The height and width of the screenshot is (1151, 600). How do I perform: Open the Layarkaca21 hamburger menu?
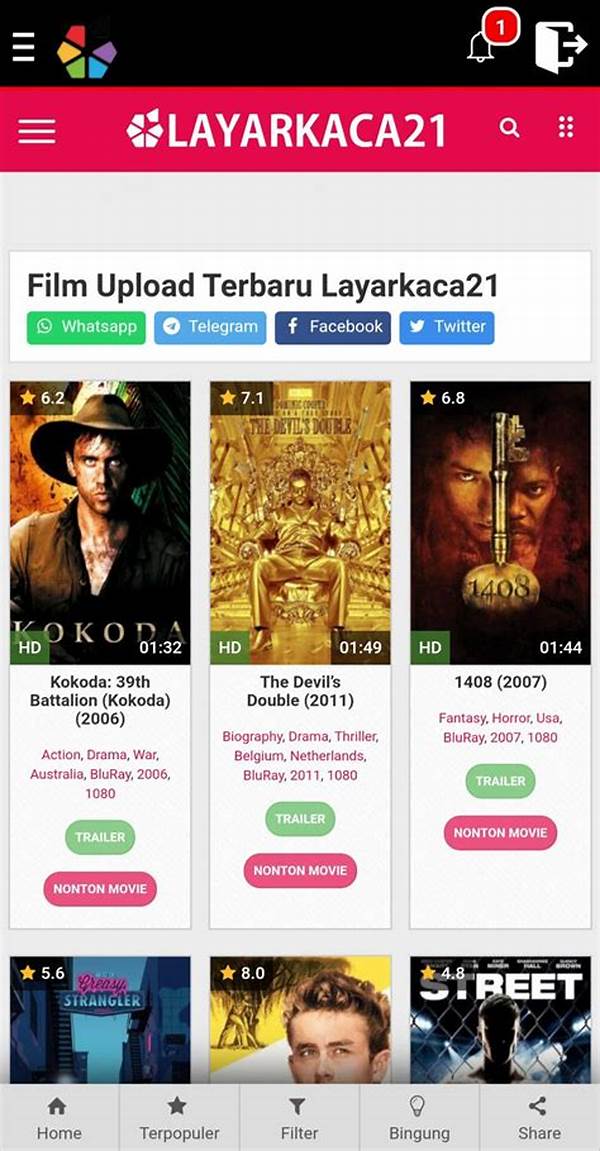pyautogui.click(x=37, y=130)
